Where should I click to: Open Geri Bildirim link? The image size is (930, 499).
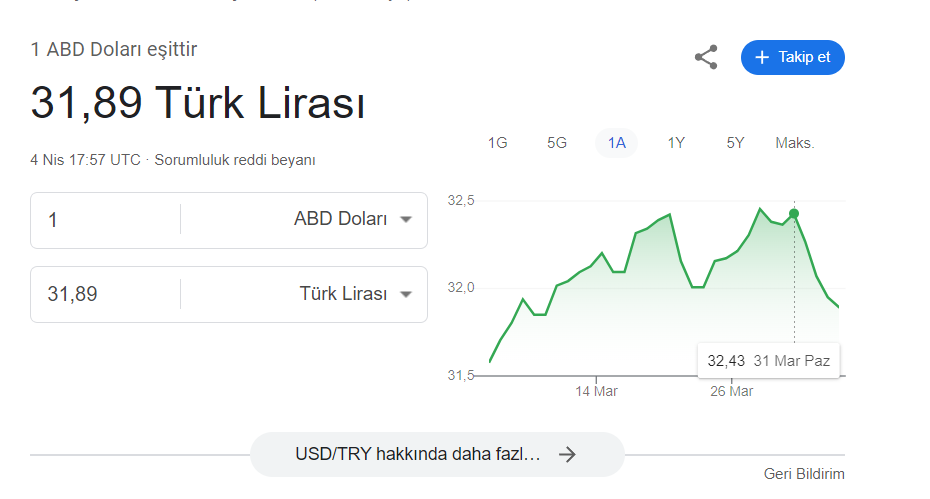point(804,474)
